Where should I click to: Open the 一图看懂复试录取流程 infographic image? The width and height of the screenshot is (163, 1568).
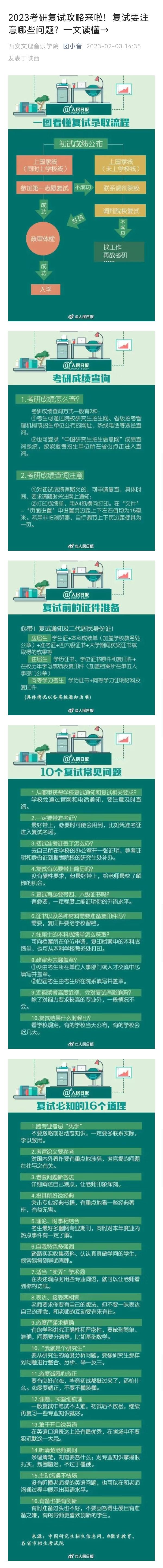pos(81,198)
